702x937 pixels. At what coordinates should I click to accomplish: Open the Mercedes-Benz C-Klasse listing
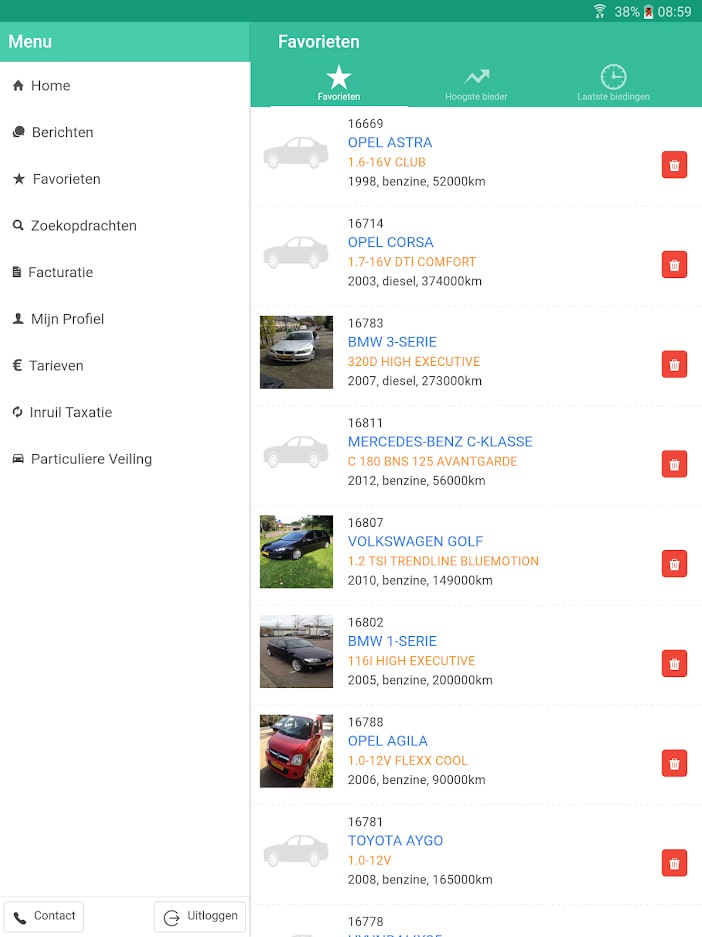pos(440,442)
